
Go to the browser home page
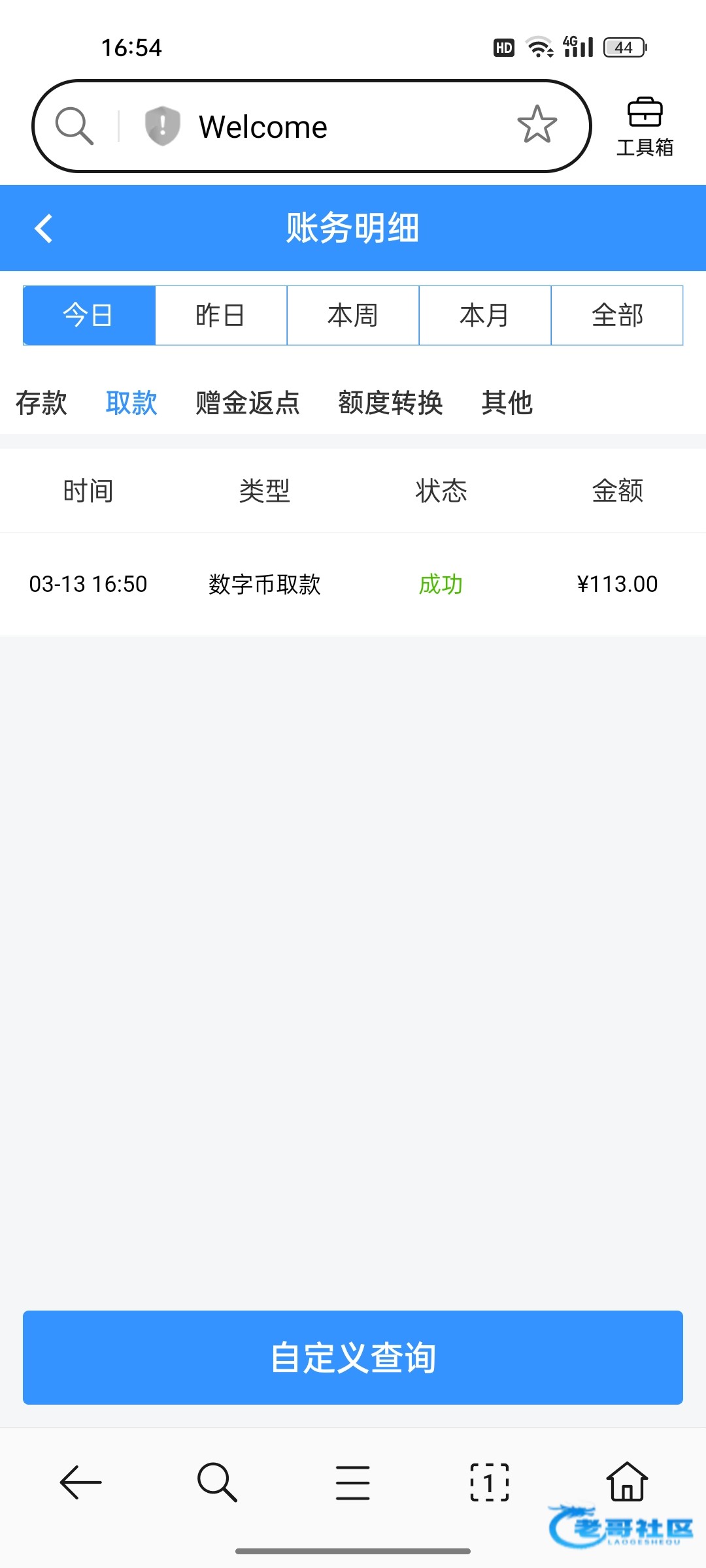(x=627, y=1482)
